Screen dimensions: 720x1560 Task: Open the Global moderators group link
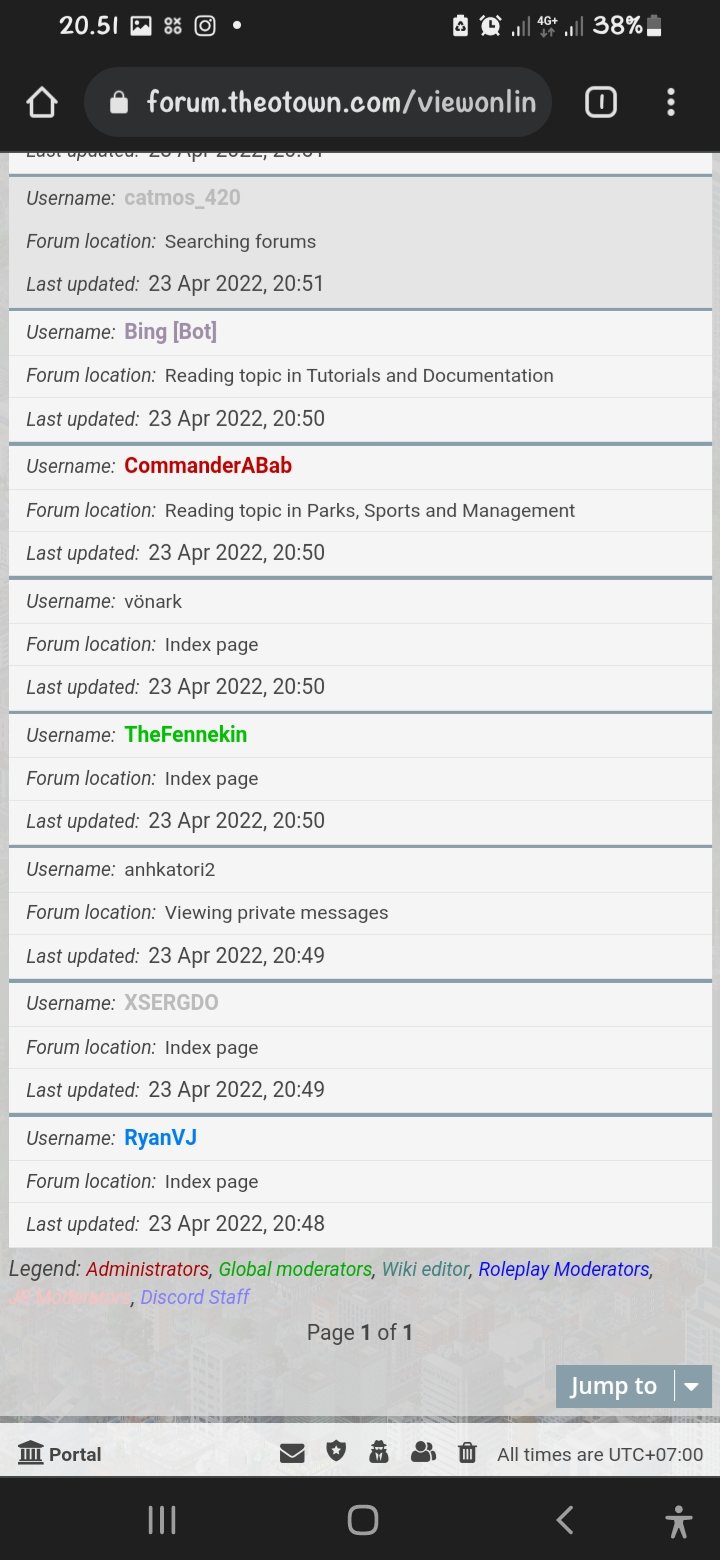tap(295, 1269)
